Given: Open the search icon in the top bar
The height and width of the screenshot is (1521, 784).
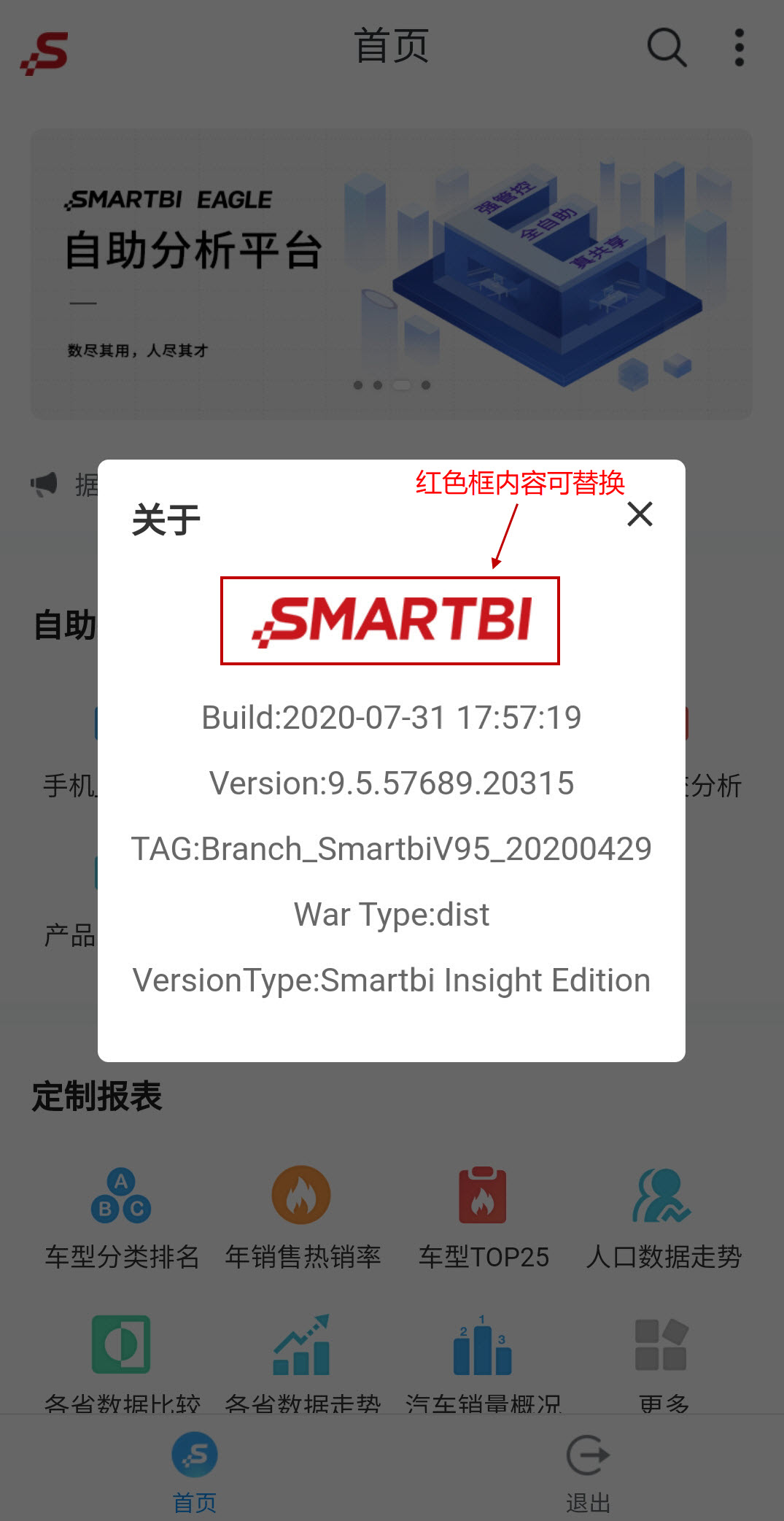Looking at the screenshot, I should point(667,47).
